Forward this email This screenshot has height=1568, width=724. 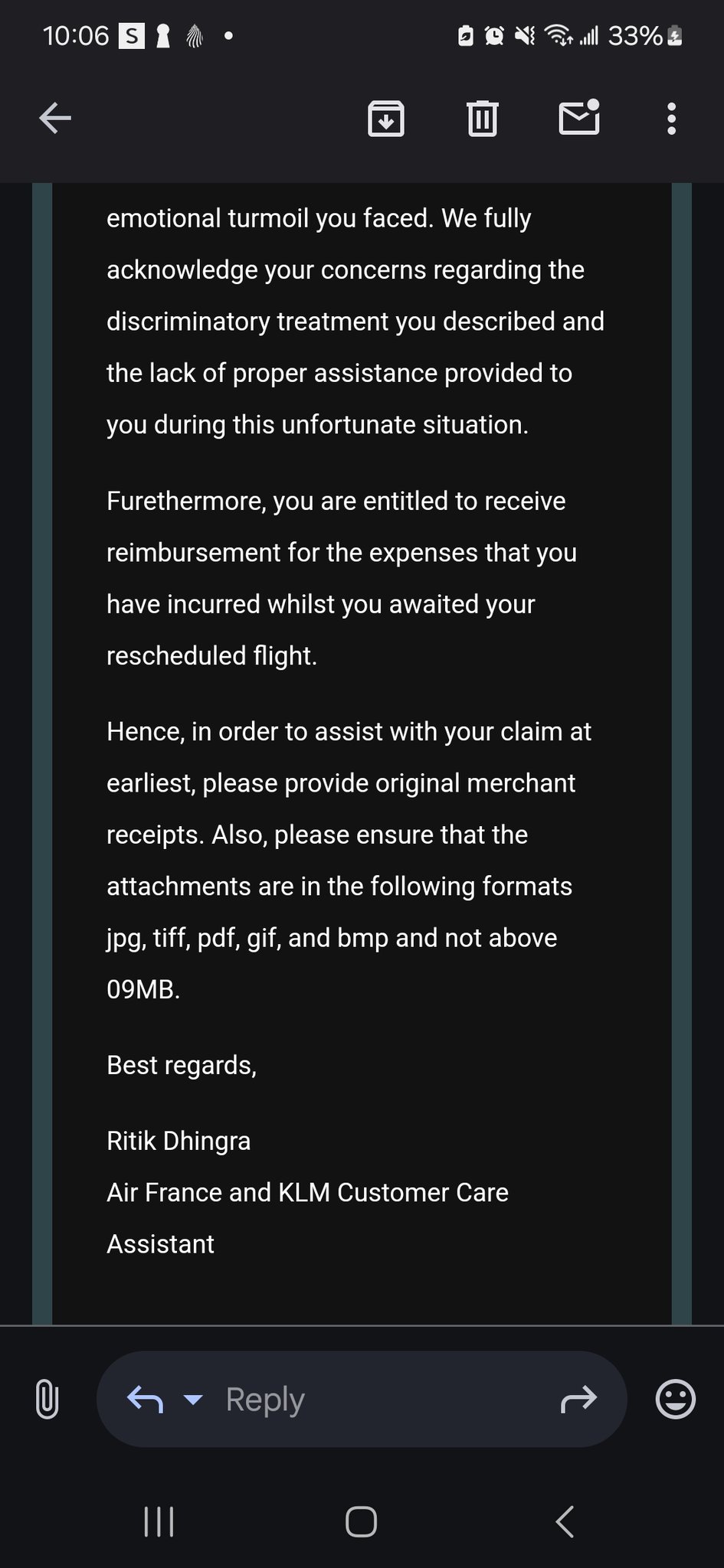click(578, 1399)
